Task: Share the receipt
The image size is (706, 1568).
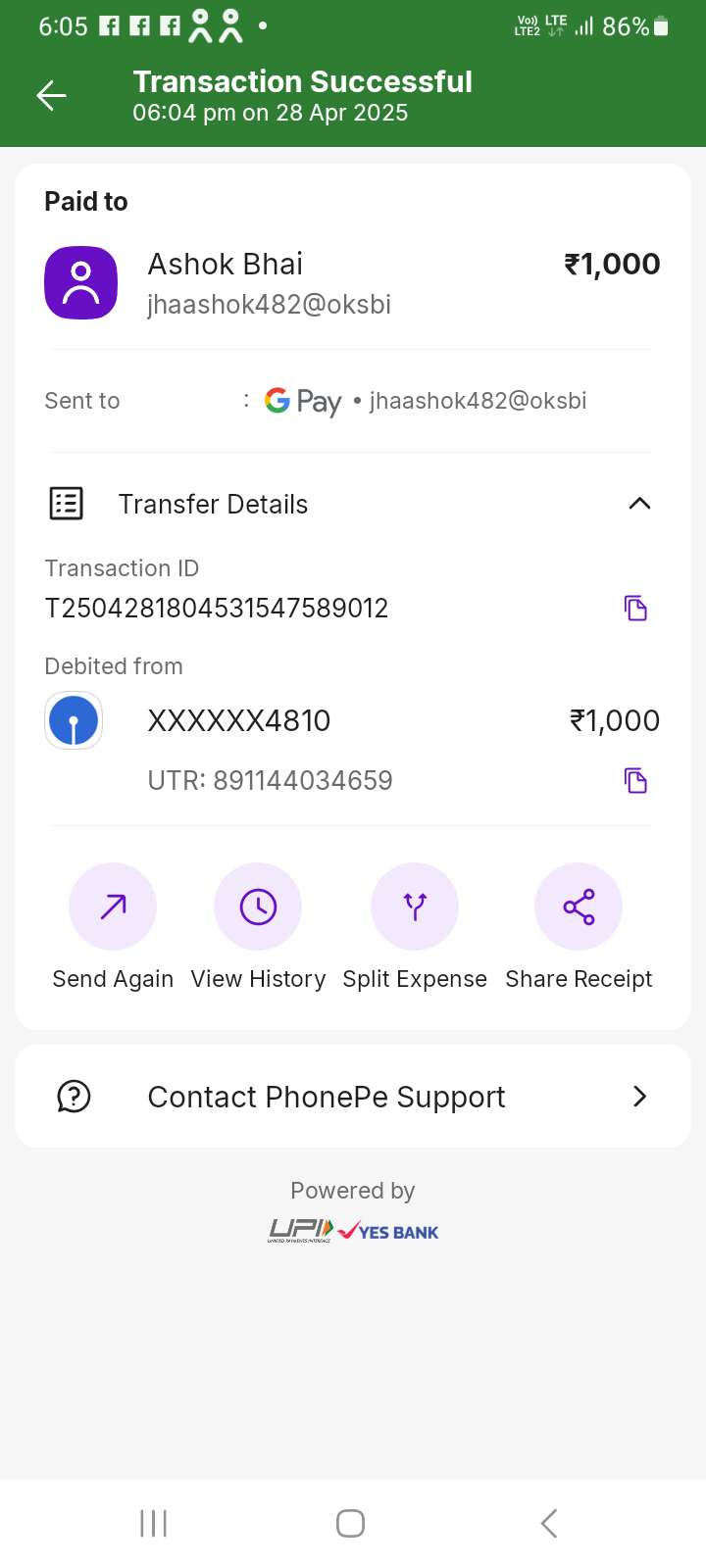Action: click(x=579, y=907)
